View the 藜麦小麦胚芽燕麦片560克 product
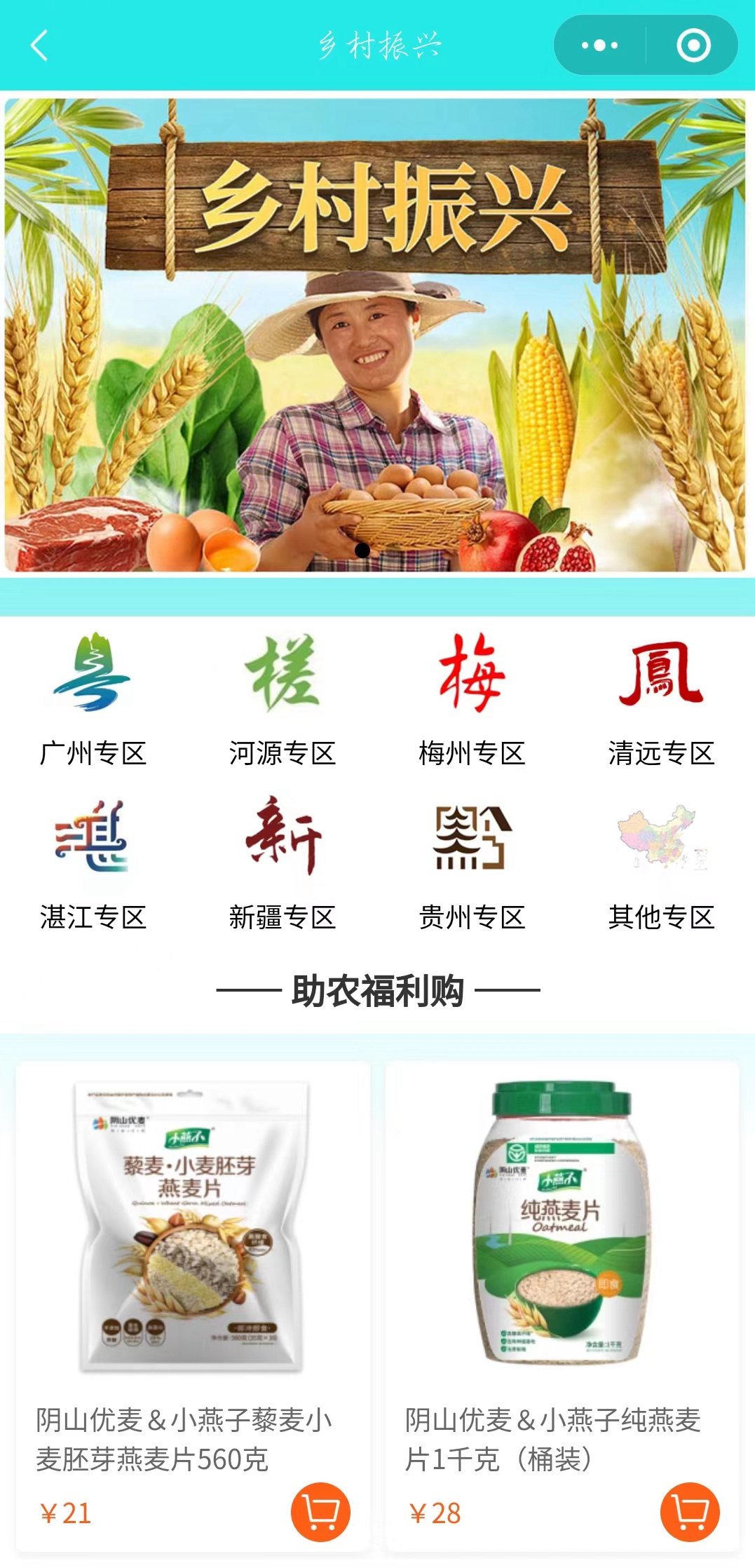This screenshot has height=1568, width=755. (191, 1227)
